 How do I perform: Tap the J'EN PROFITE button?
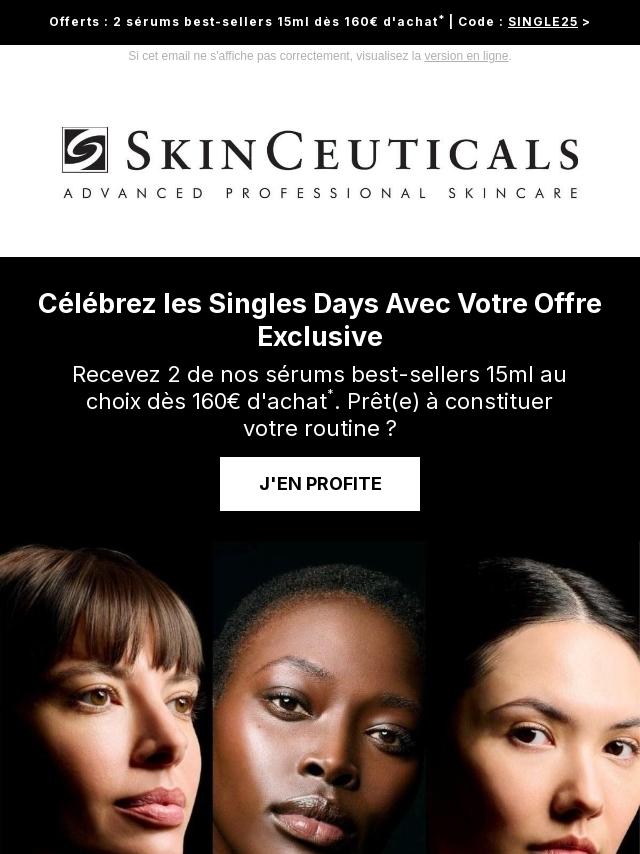[320, 484]
